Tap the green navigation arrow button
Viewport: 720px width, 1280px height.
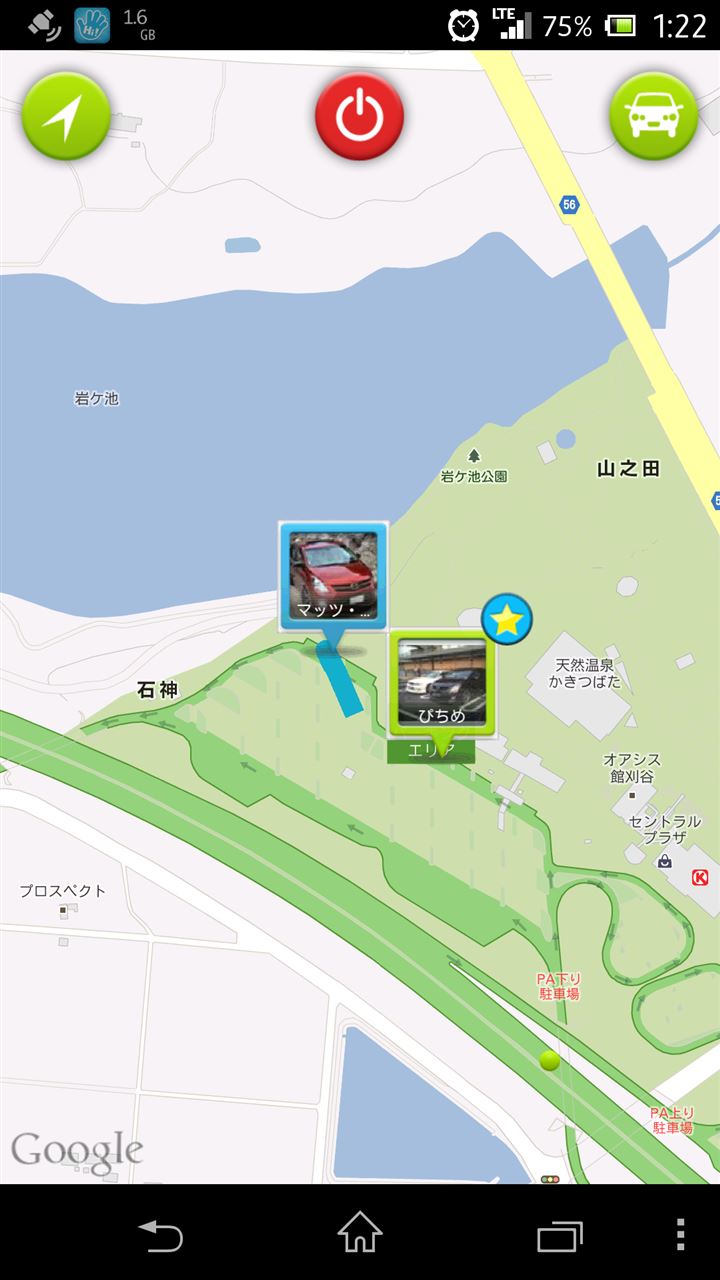click(66, 117)
